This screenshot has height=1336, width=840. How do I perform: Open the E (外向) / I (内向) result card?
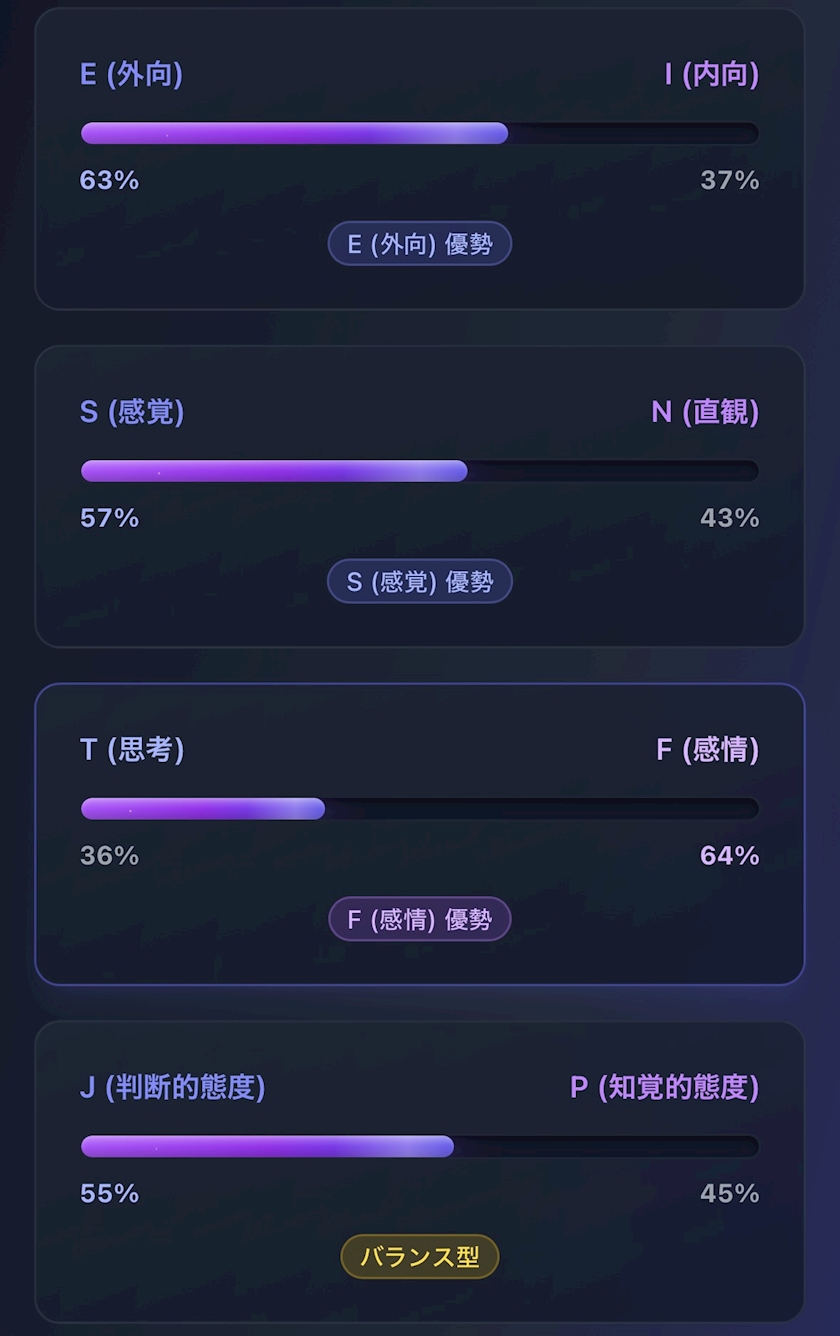tap(420, 159)
